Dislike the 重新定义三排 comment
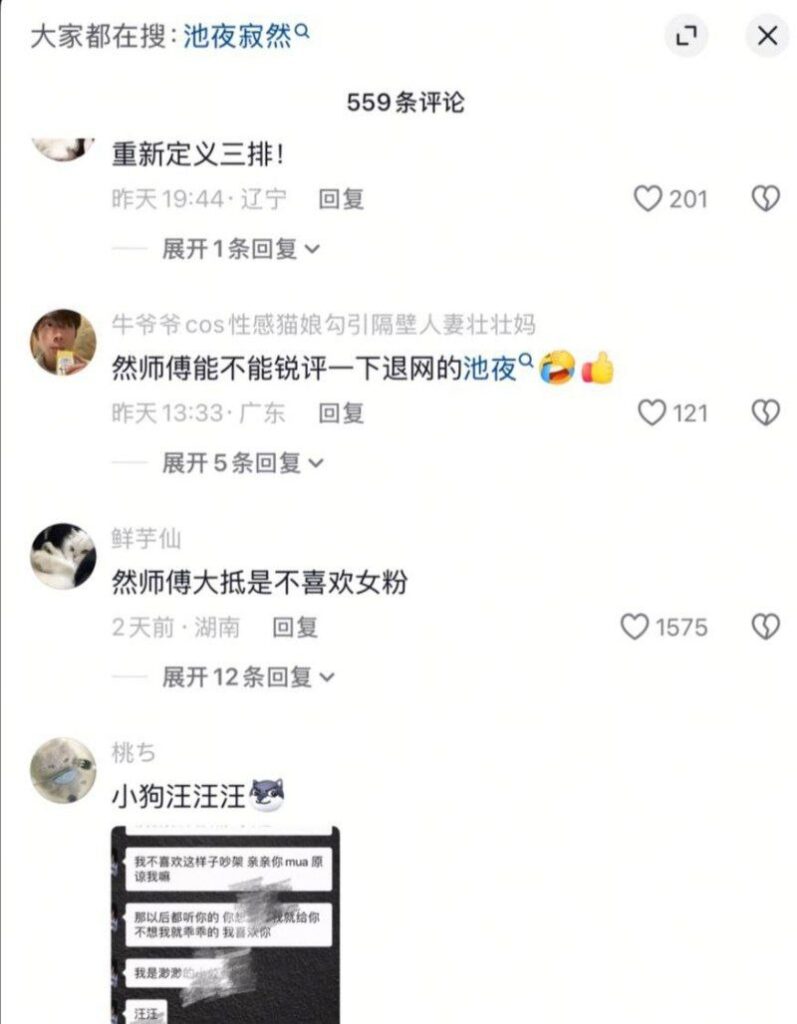This screenshot has width=797, height=1024. click(x=765, y=199)
